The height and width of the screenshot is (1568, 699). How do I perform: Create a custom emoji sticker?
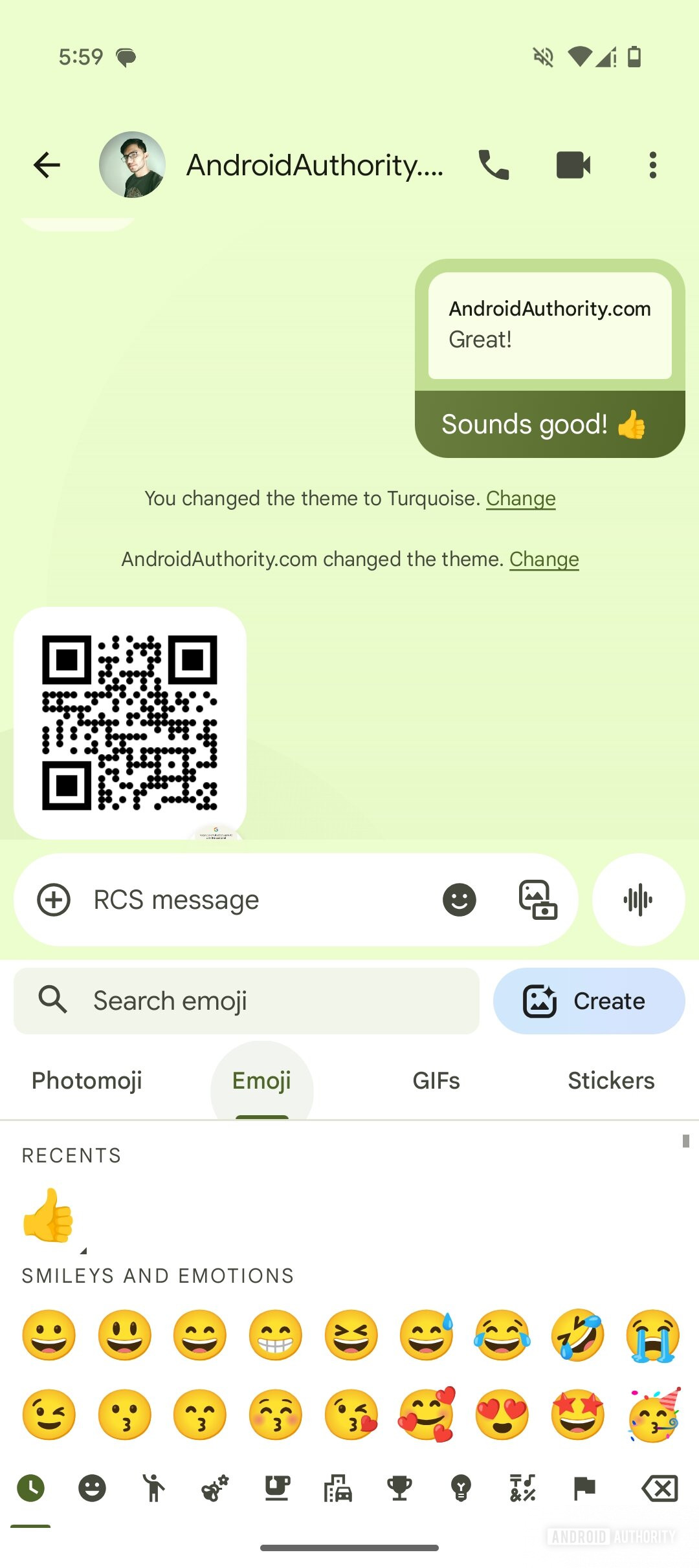[589, 1001]
